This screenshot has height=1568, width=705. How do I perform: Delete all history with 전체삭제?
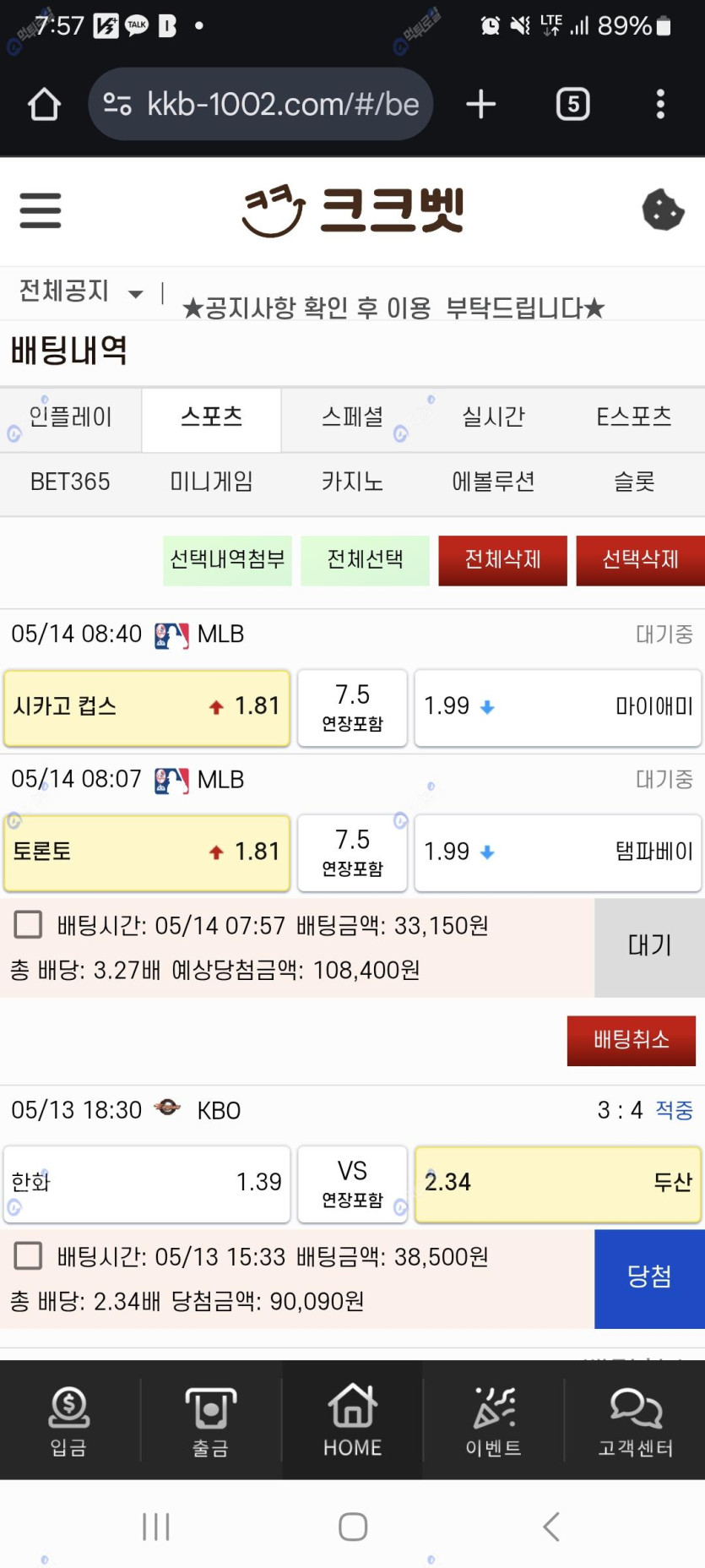pos(502,560)
